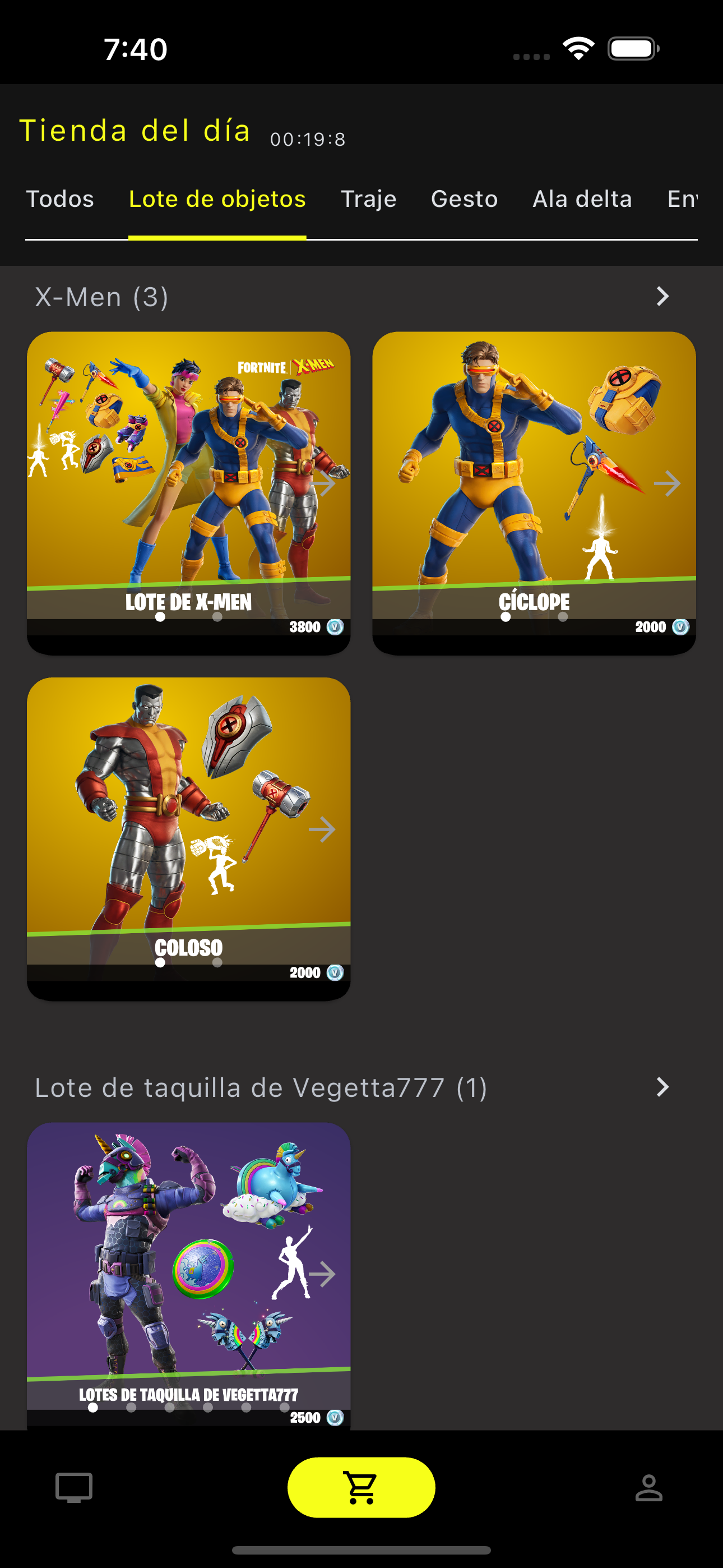Switch to the Traje tab
The image size is (723, 1568).
pyautogui.click(x=368, y=199)
